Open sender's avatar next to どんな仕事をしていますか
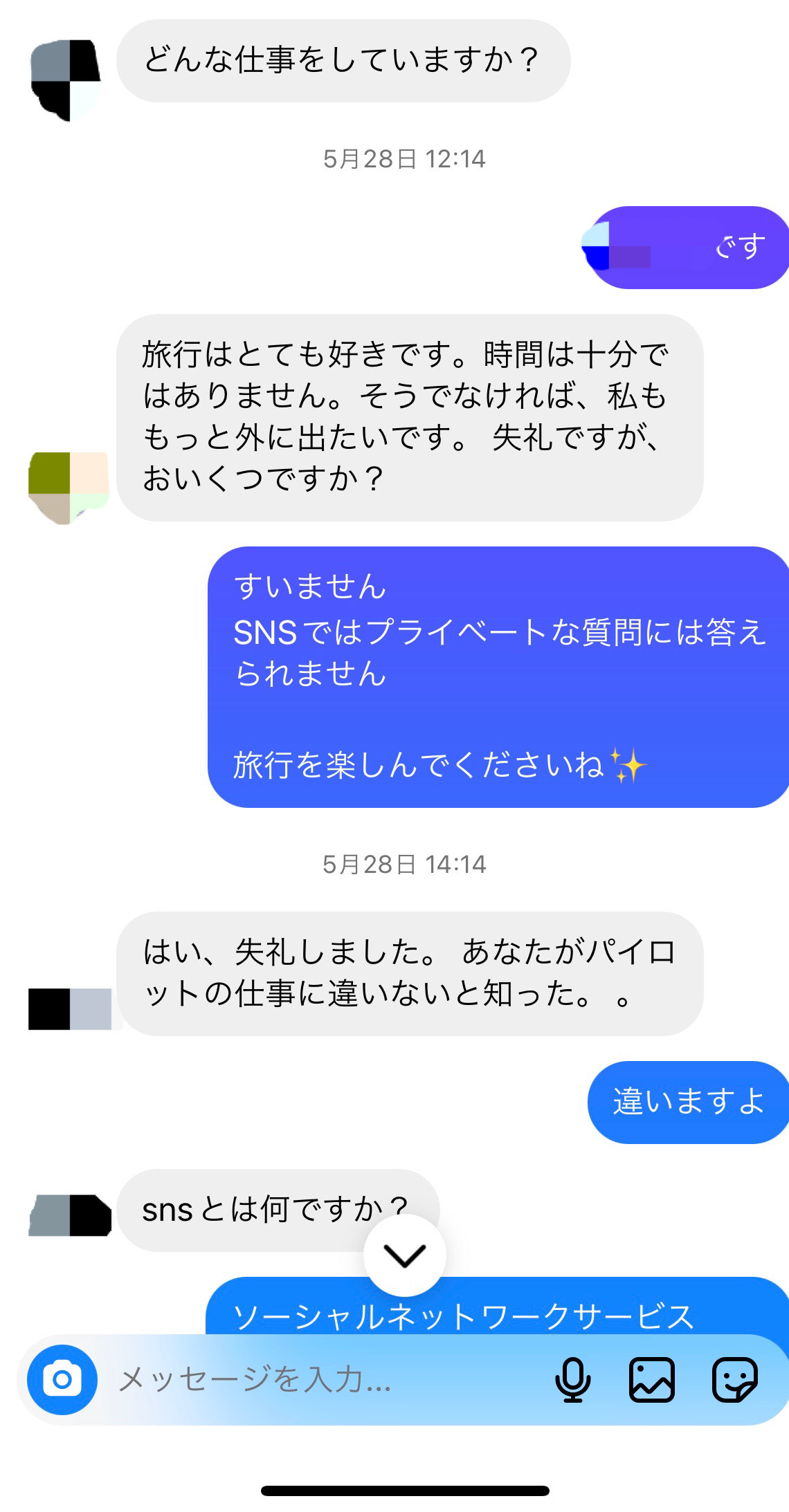The height and width of the screenshot is (1512, 789). click(x=66, y=80)
